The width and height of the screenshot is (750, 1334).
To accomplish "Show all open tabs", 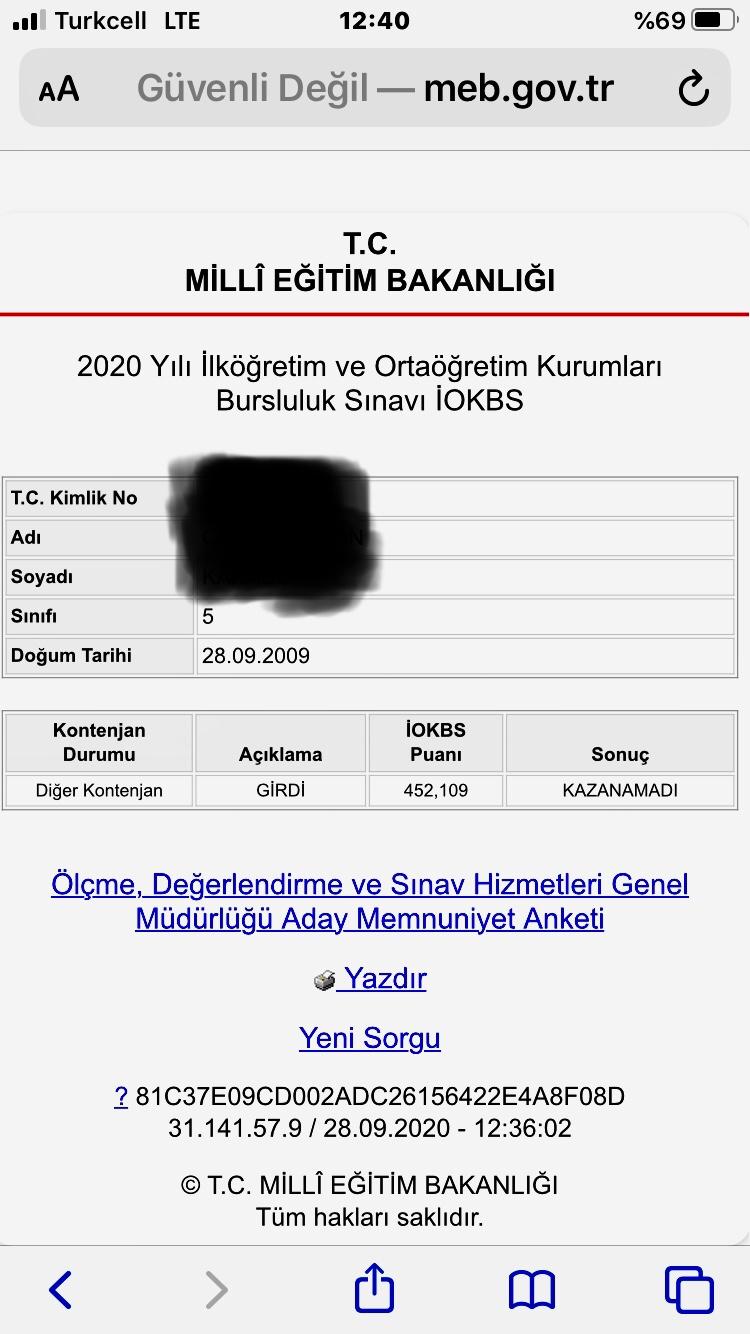I will pyautogui.click(x=689, y=1289).
